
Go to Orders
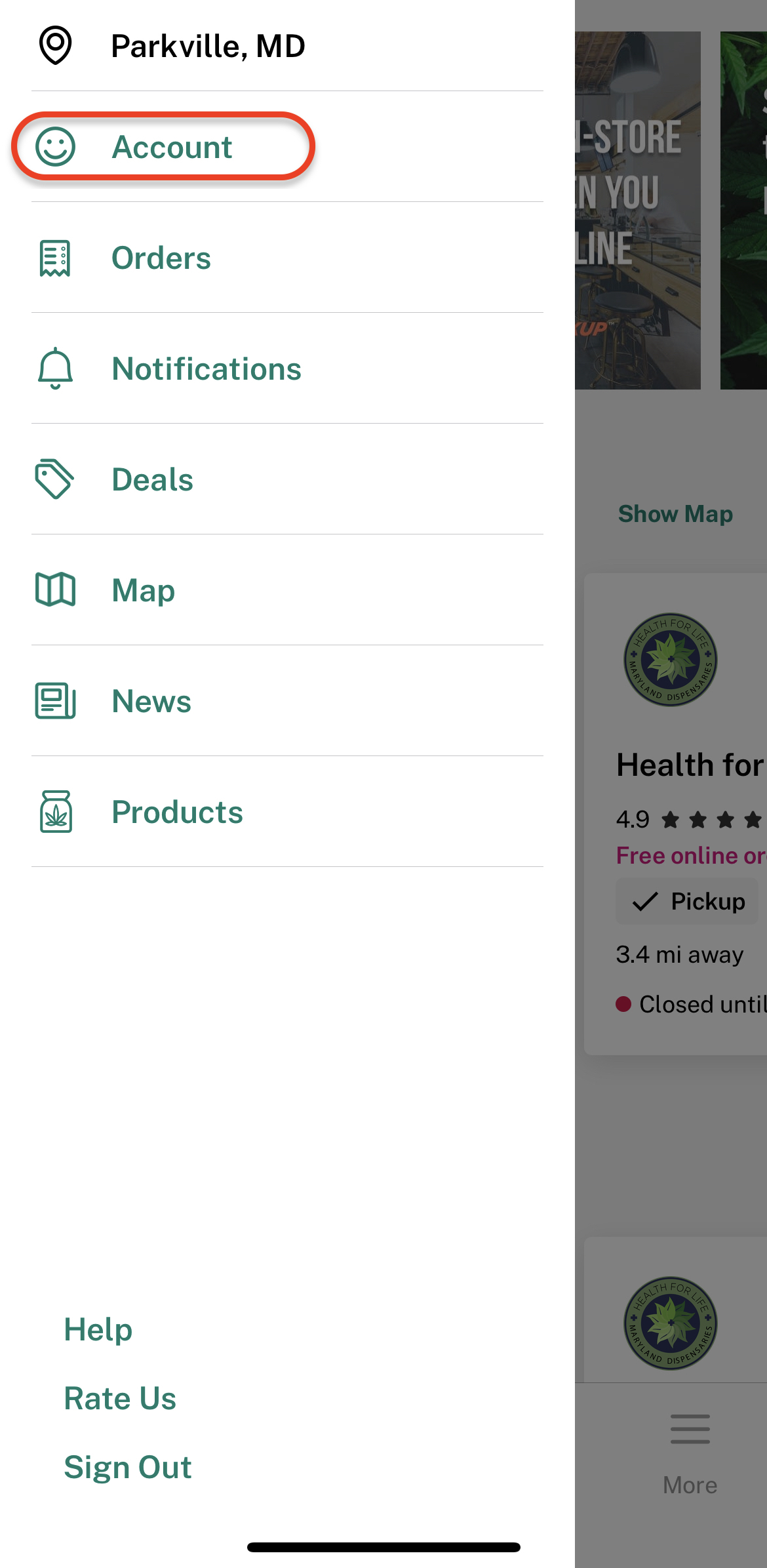tap(287, 258)
